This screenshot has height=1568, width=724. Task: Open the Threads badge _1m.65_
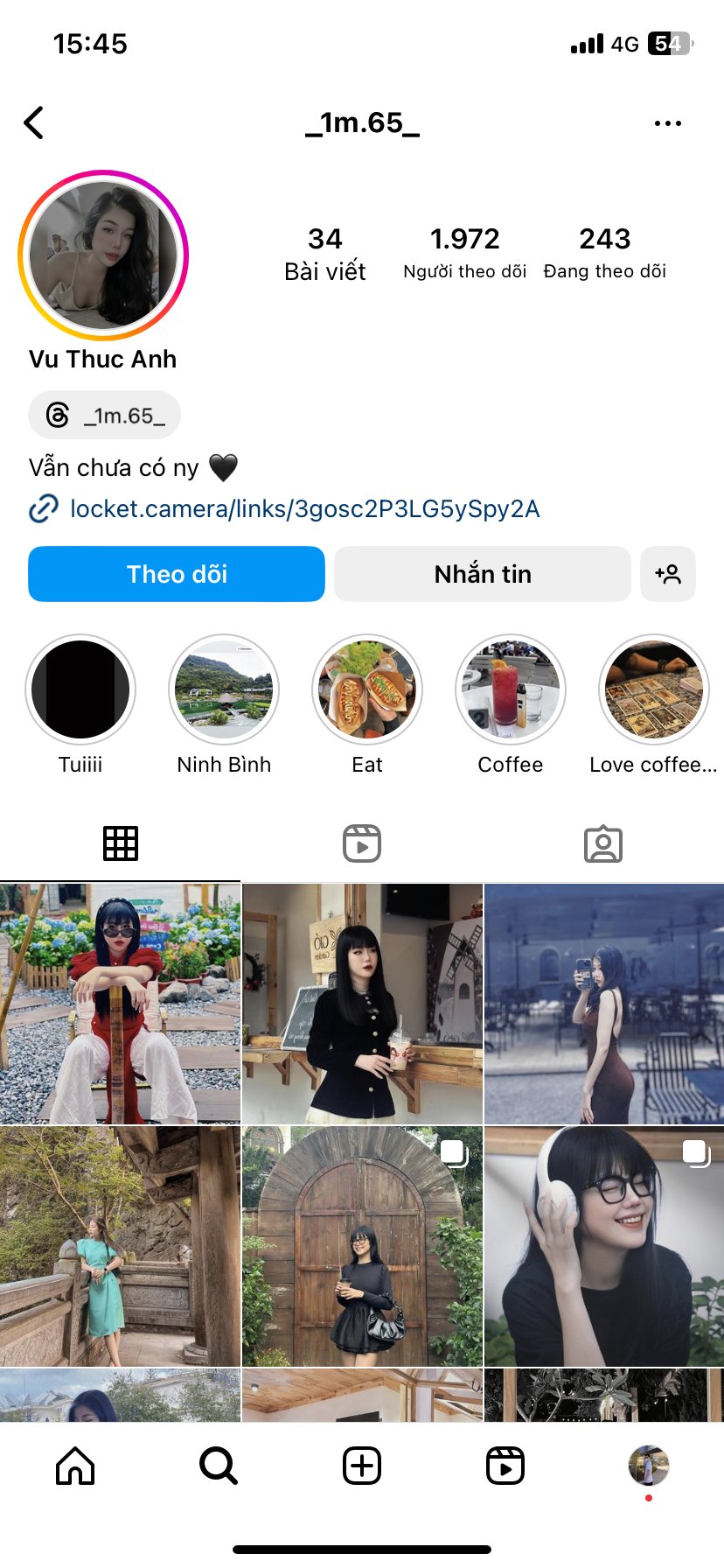(105, 415)
